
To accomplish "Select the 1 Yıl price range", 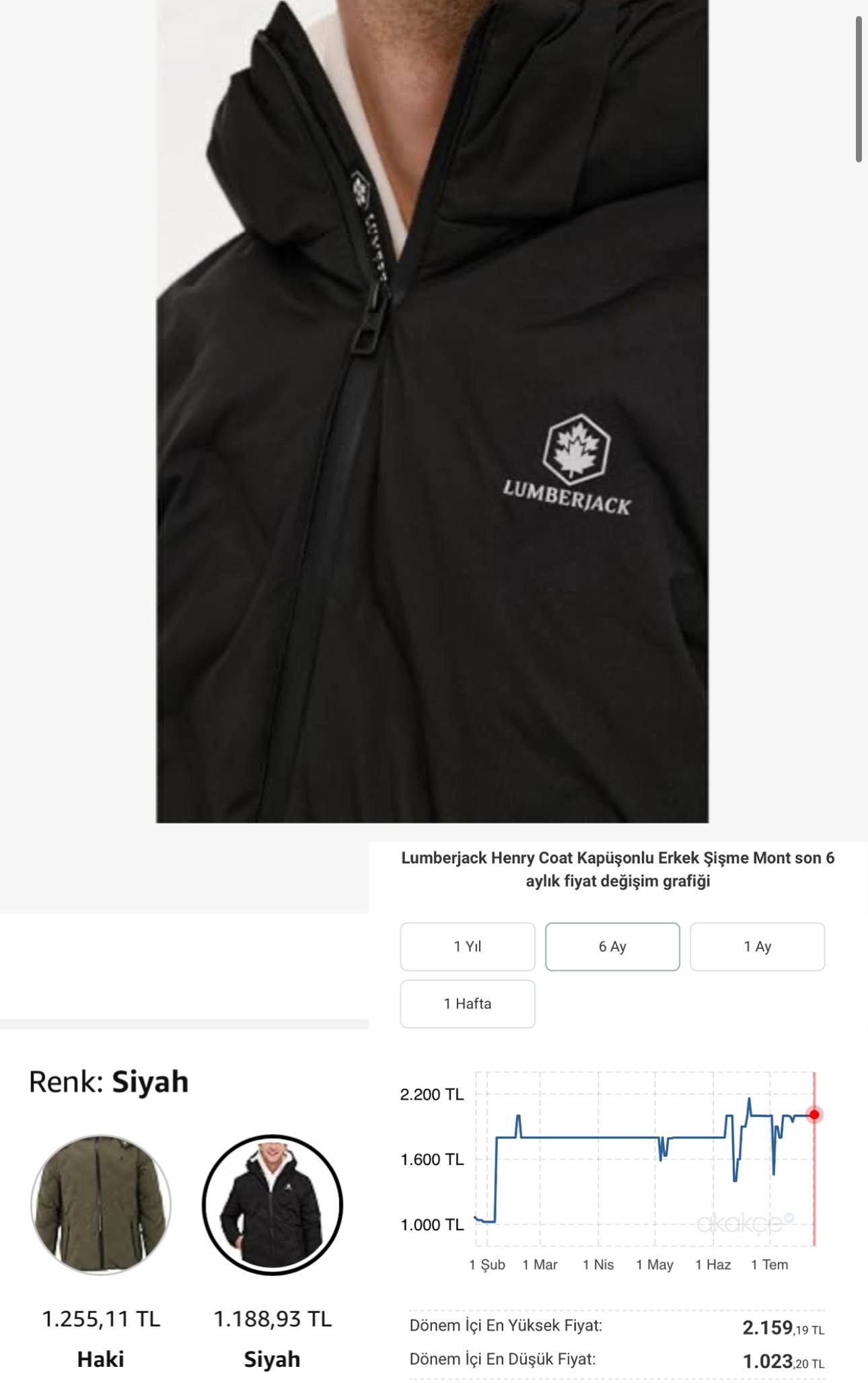I will [x=468, y=946].
